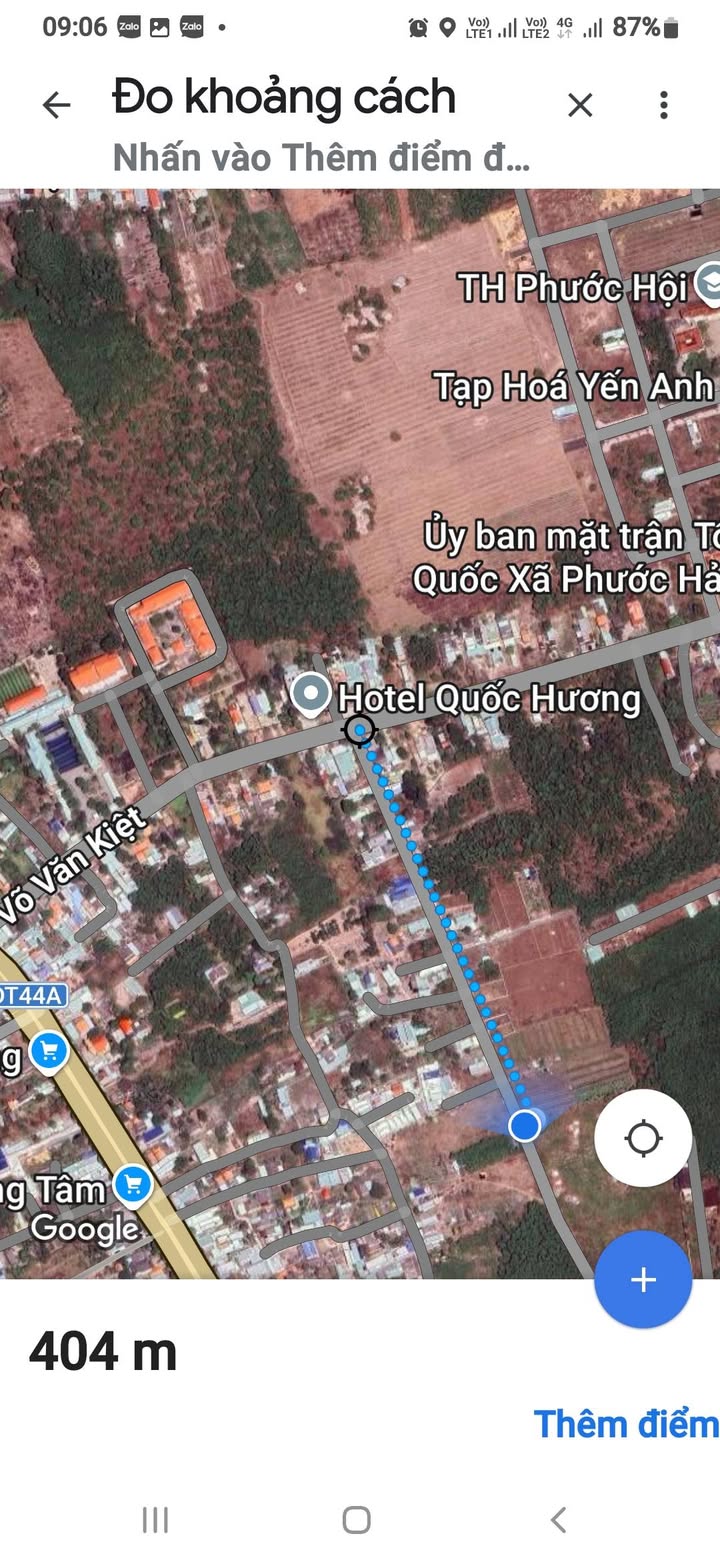This screenshot has width=720, height=1560.
Task: Open the Hotel Quốc Hương map pin
Action: click(x=311, y=695)
